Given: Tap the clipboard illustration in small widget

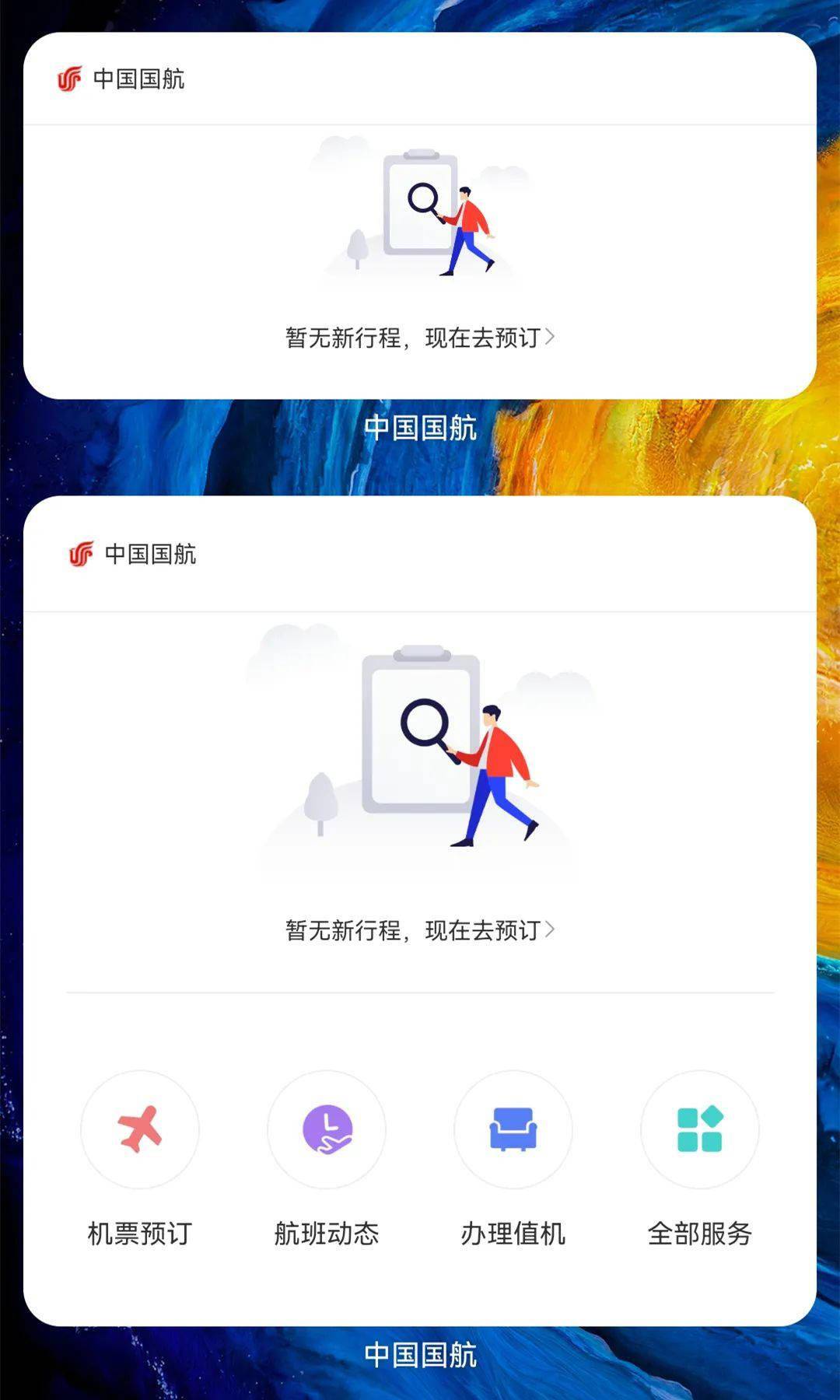Looking at the screenshot, I should click(420, 202).
